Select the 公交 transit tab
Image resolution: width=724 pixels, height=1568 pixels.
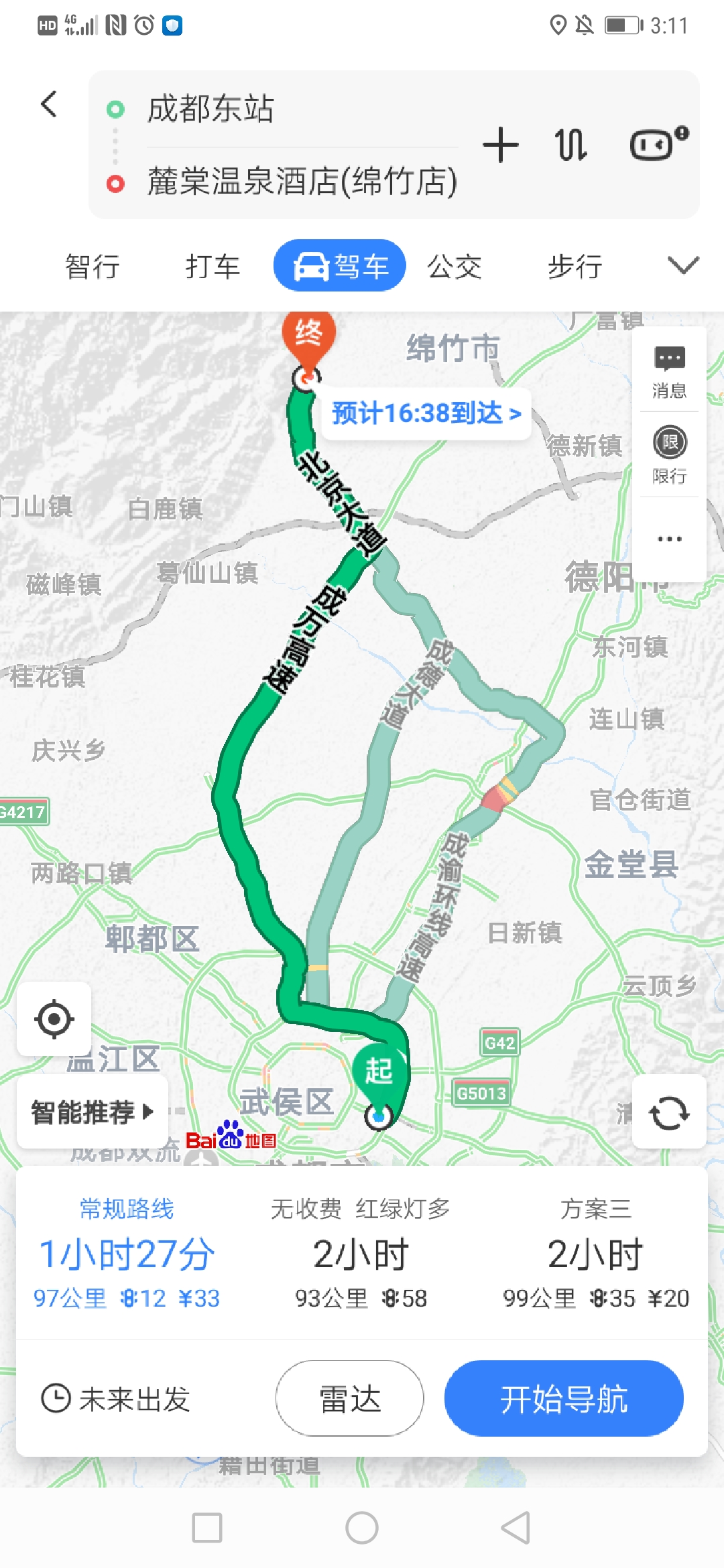coord(455,266)
